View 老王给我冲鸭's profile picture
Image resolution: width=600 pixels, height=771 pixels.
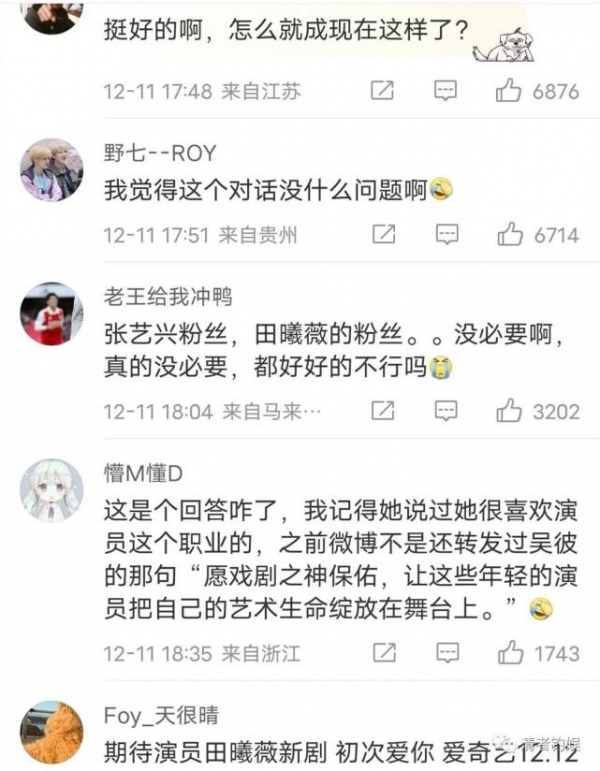(x=51, y=313)
